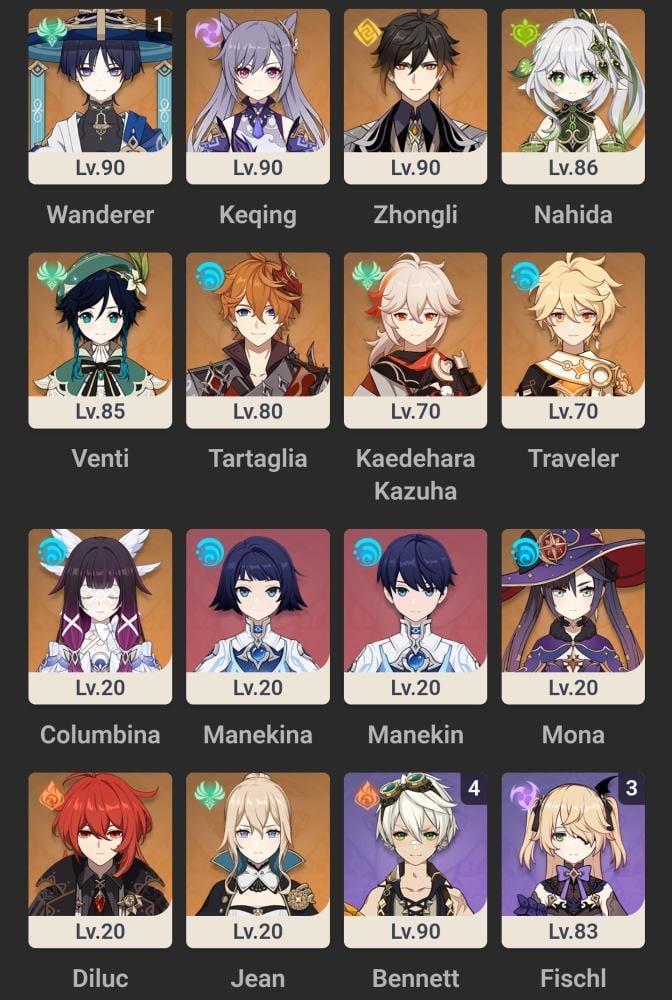
Task: Select the Keqing character card
Action: 258,96
